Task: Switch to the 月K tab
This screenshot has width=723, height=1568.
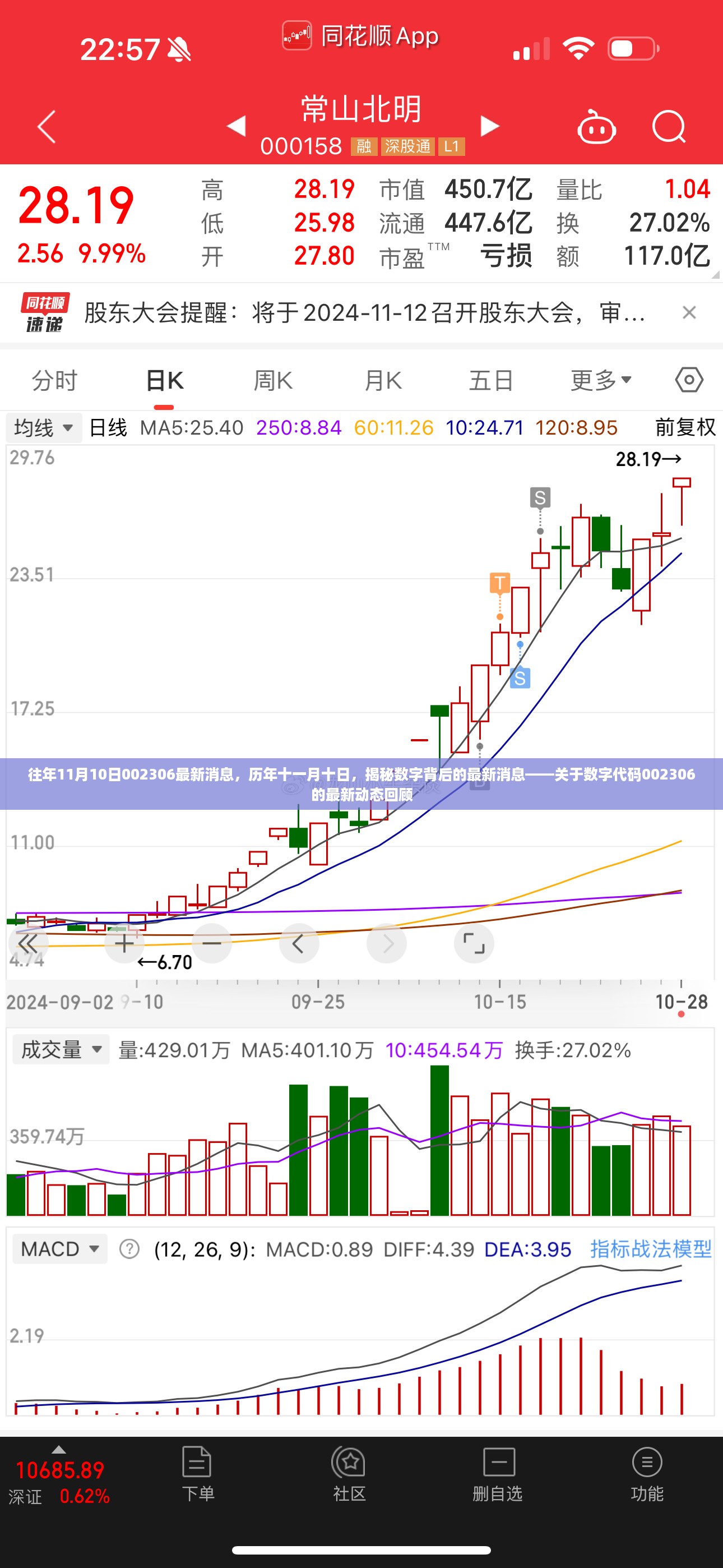Action: (x=382, y=380)
